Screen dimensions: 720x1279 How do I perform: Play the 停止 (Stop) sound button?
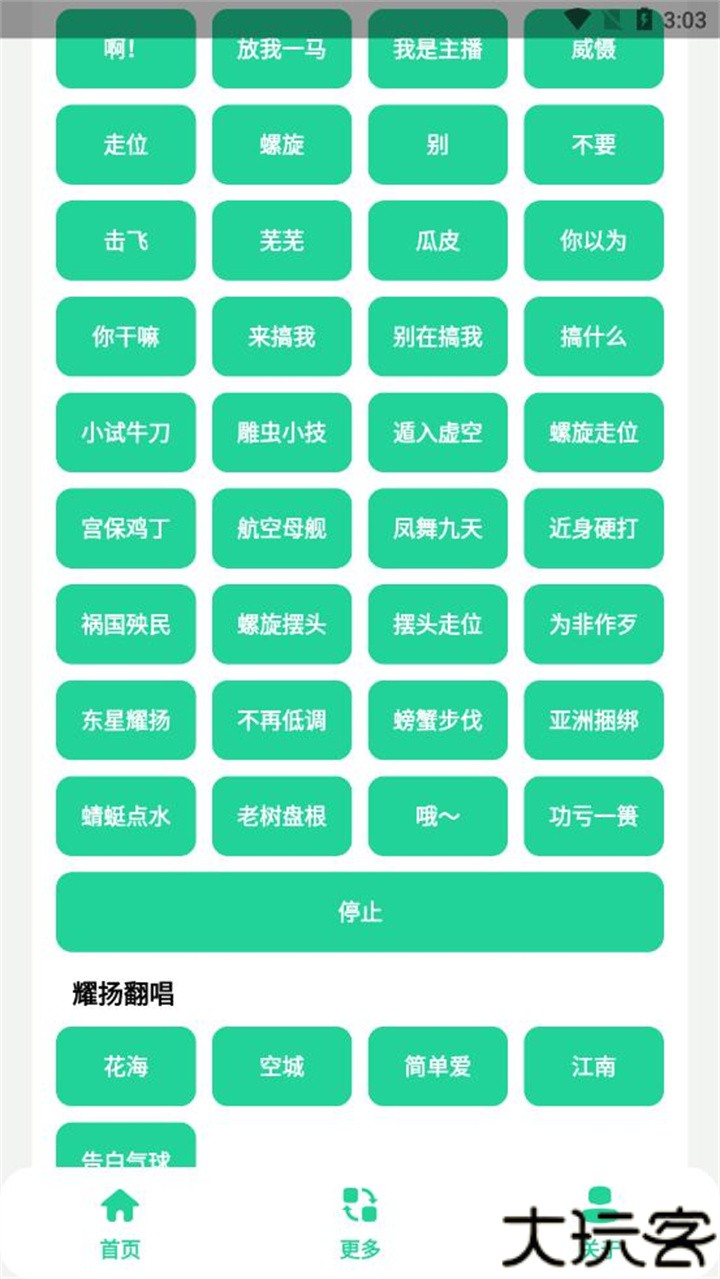tap(360, 911)
